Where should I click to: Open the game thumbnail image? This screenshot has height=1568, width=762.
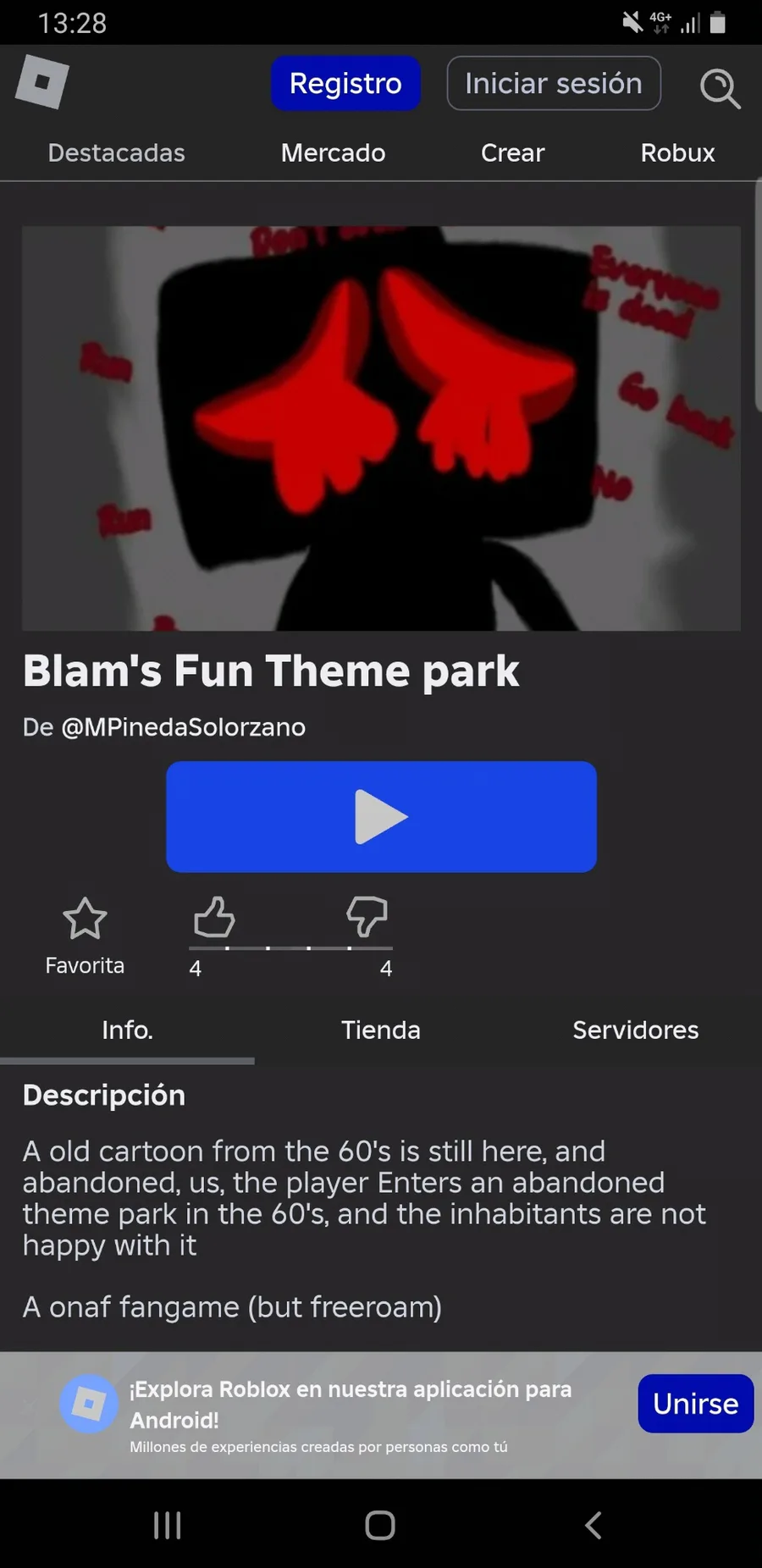tap(381, 428)
